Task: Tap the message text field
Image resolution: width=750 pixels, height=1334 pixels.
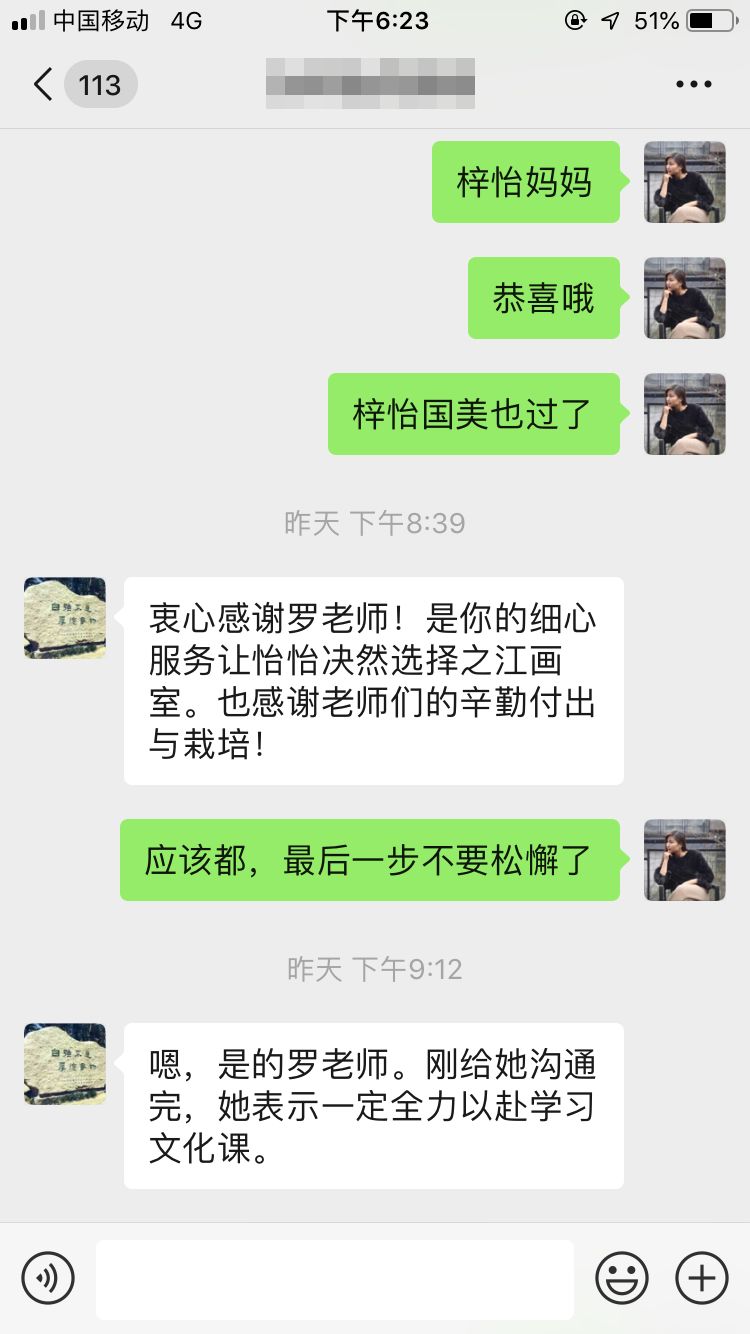Action: pyautogui.click(x=335, y=1278)
